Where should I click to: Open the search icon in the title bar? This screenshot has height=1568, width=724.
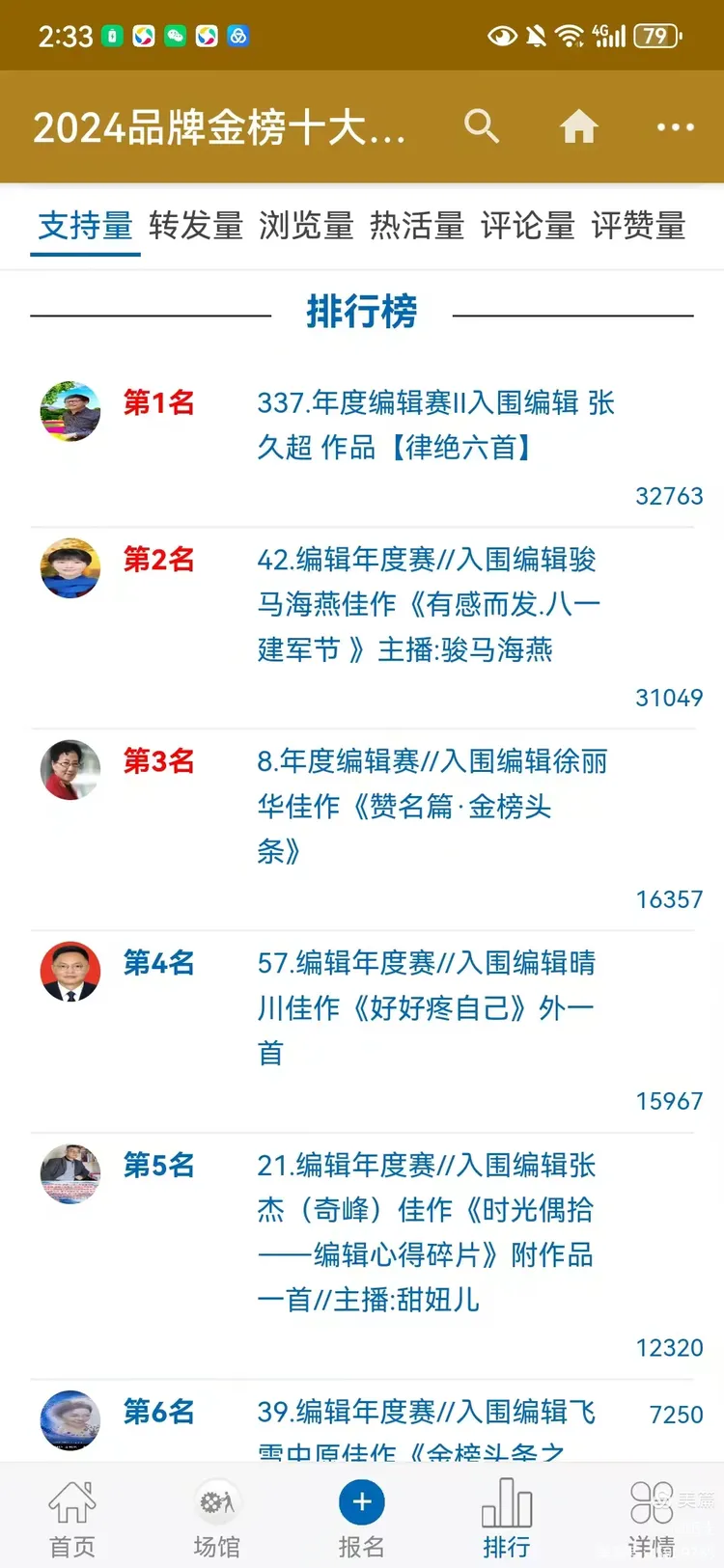click(483, 126)
